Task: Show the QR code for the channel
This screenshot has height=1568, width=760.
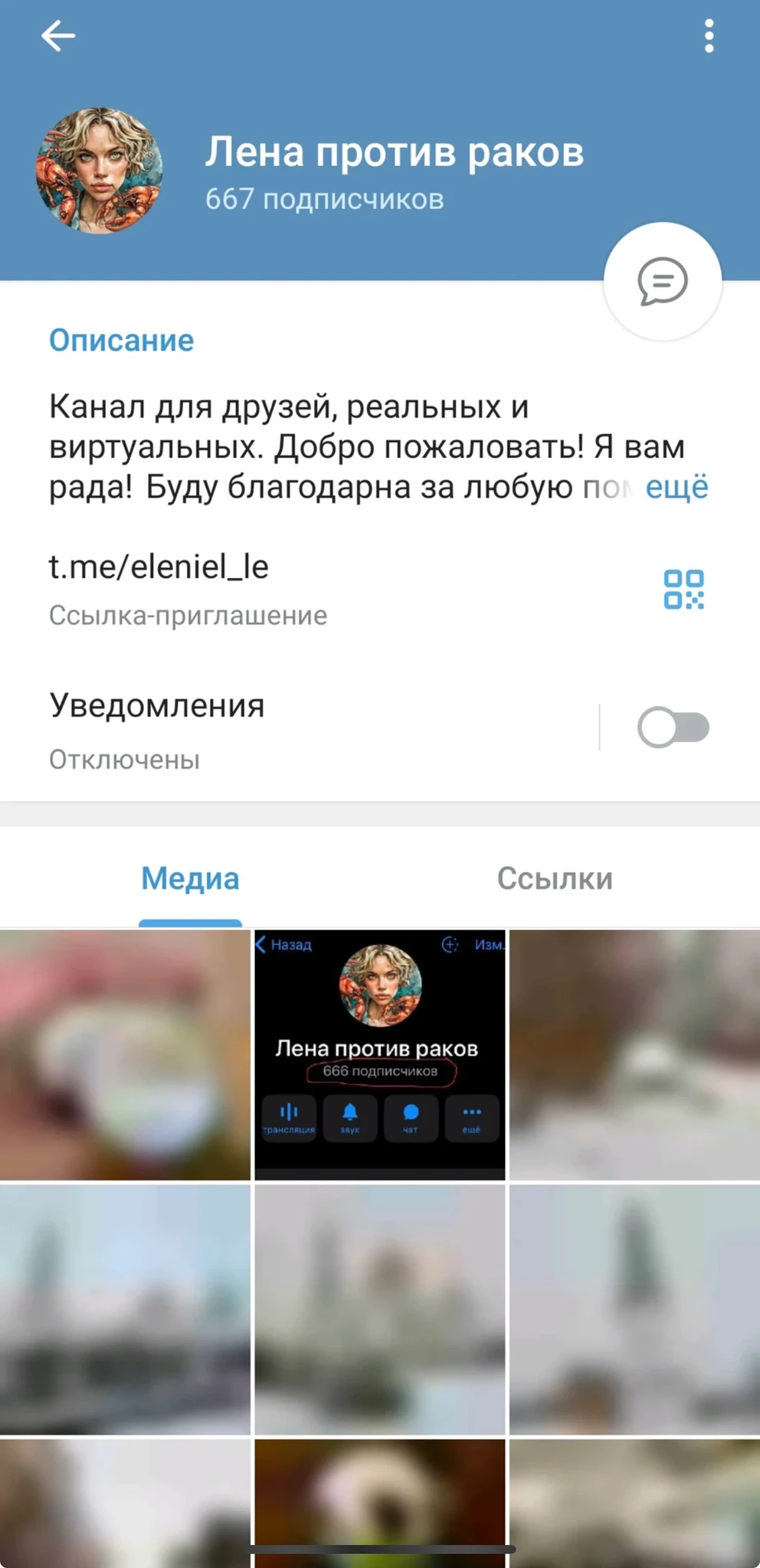Action: point(683,590)
